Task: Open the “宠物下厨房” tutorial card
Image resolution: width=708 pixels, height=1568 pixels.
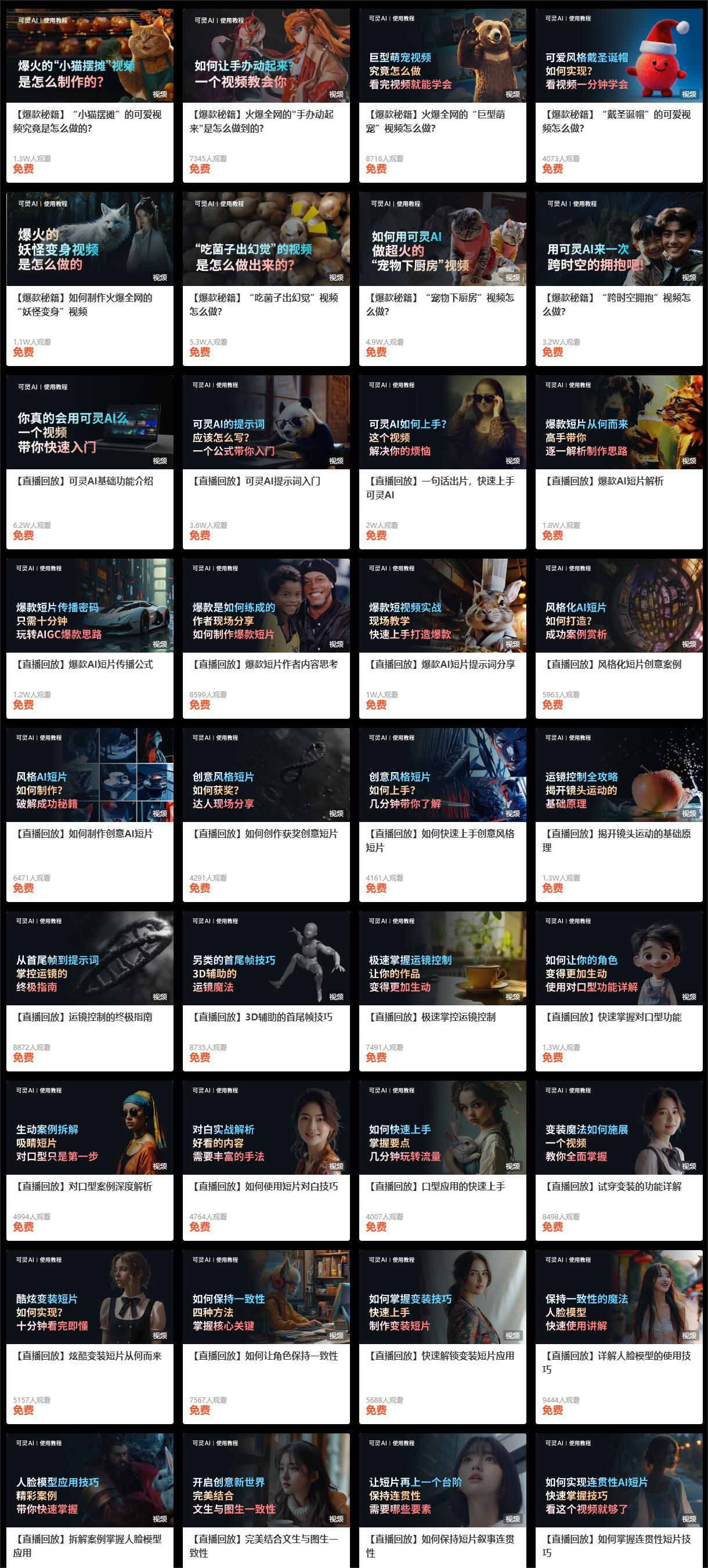Action: (443, 279)
